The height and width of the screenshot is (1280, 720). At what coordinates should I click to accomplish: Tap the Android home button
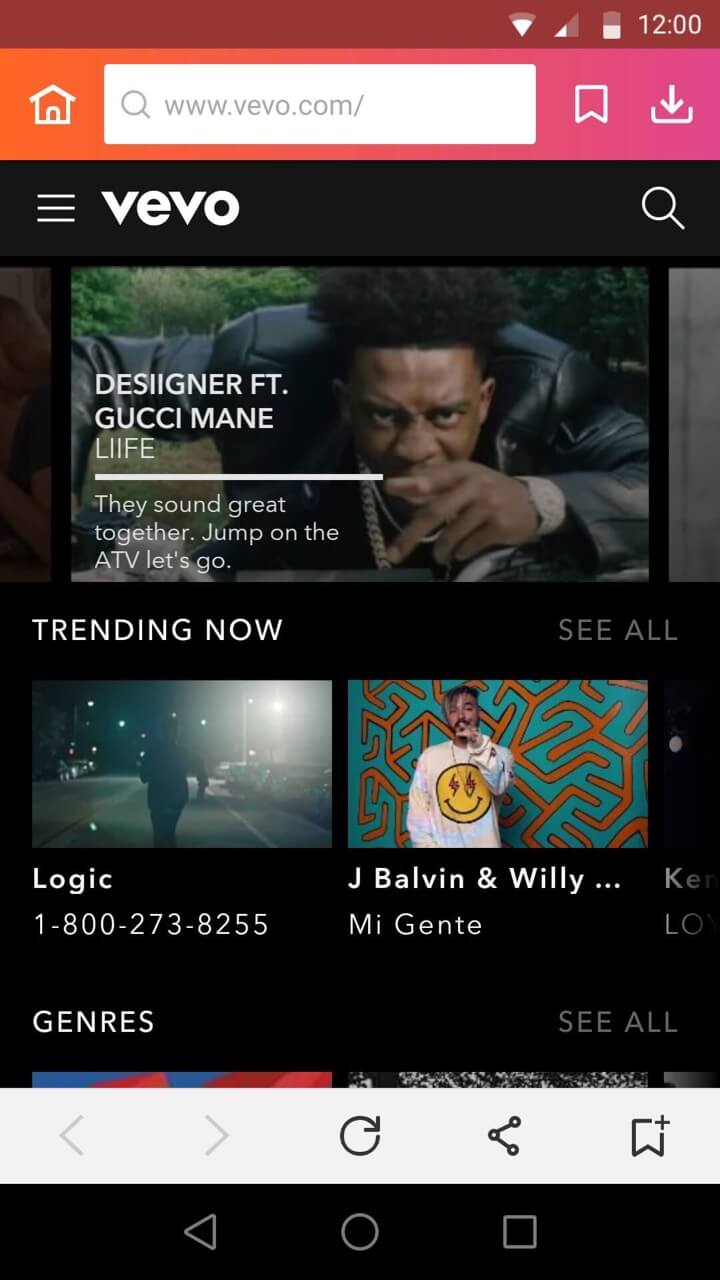[360, 1232]
